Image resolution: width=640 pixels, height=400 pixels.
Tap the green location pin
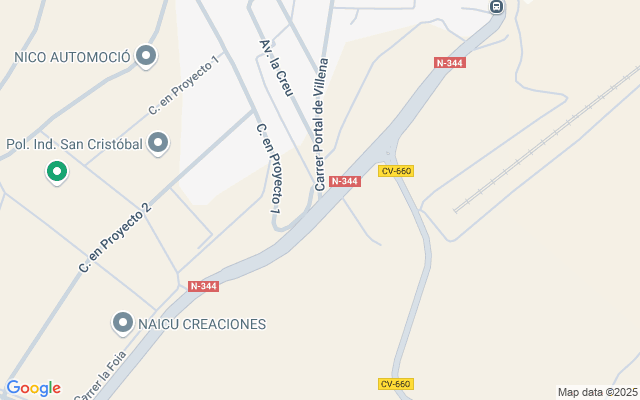pyautogui.click(x=57, y=173)
